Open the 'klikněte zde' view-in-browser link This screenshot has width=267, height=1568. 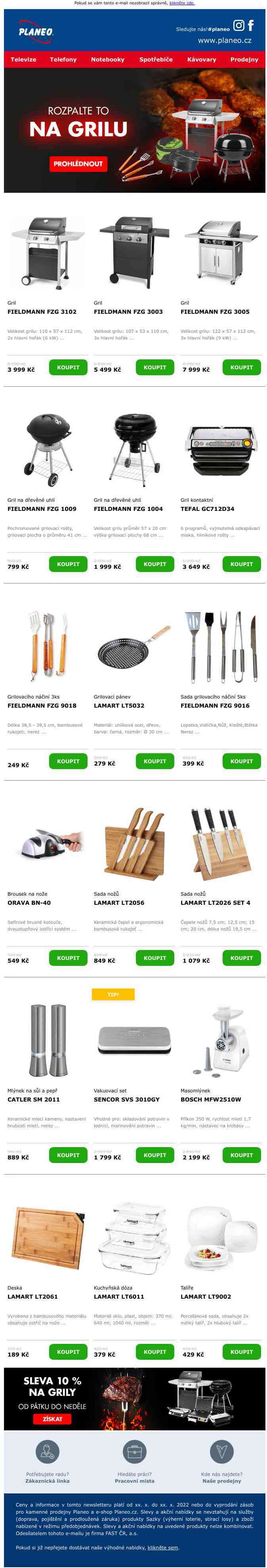click(182, 3)
